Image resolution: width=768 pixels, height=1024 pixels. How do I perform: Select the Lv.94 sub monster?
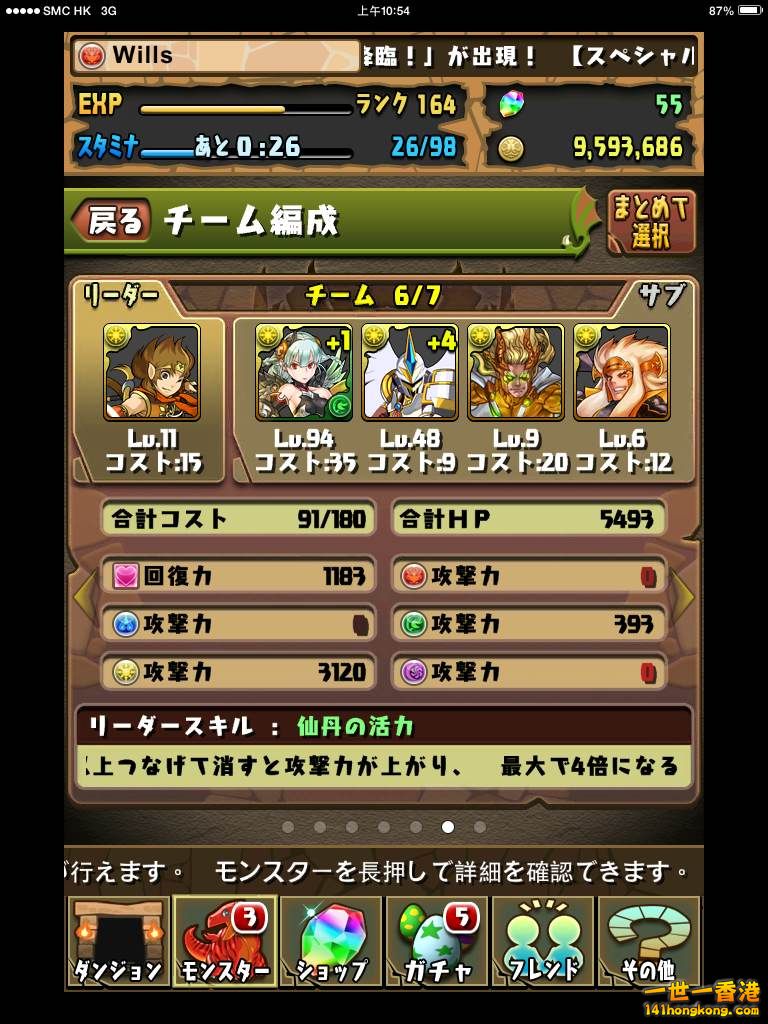(304, 373)
